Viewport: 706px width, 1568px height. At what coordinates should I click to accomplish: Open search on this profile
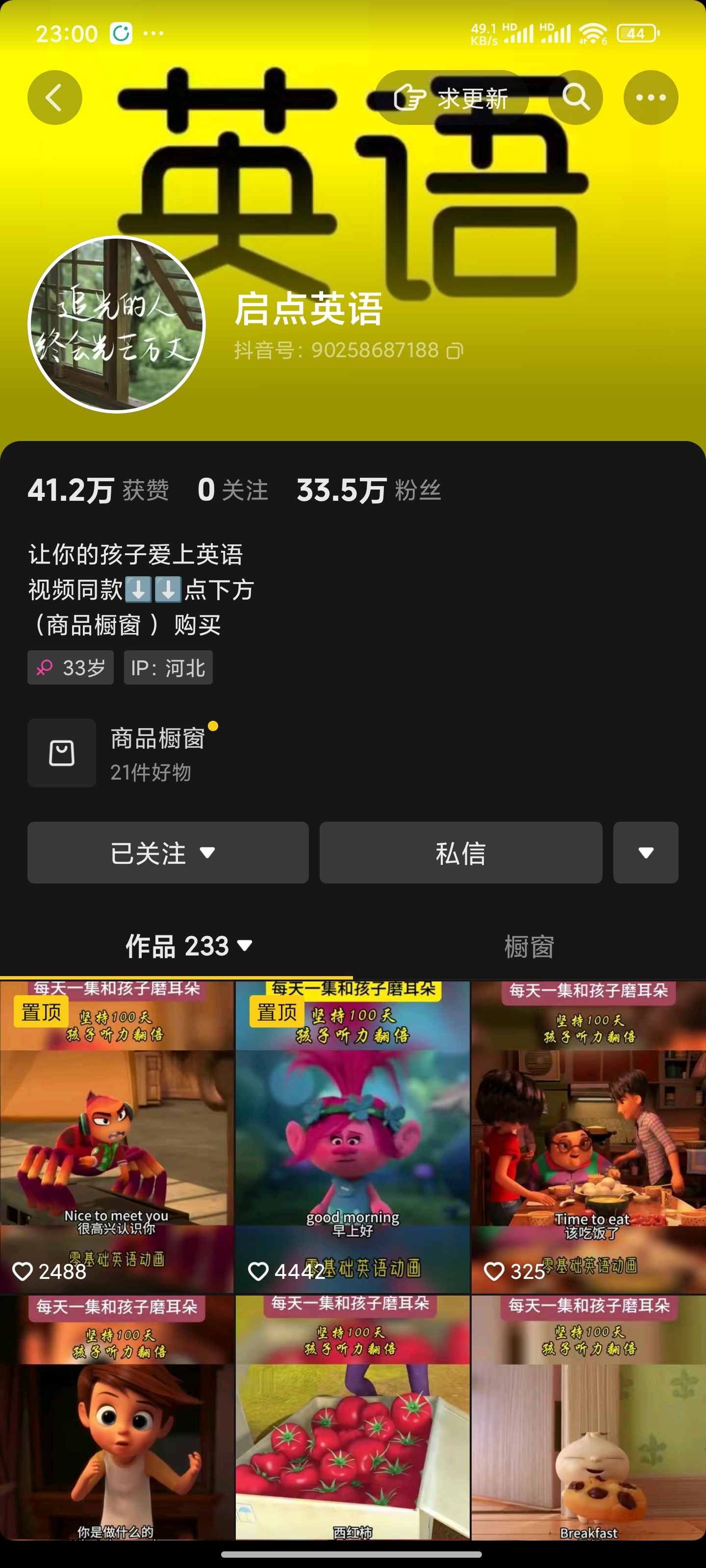point(575,98)
